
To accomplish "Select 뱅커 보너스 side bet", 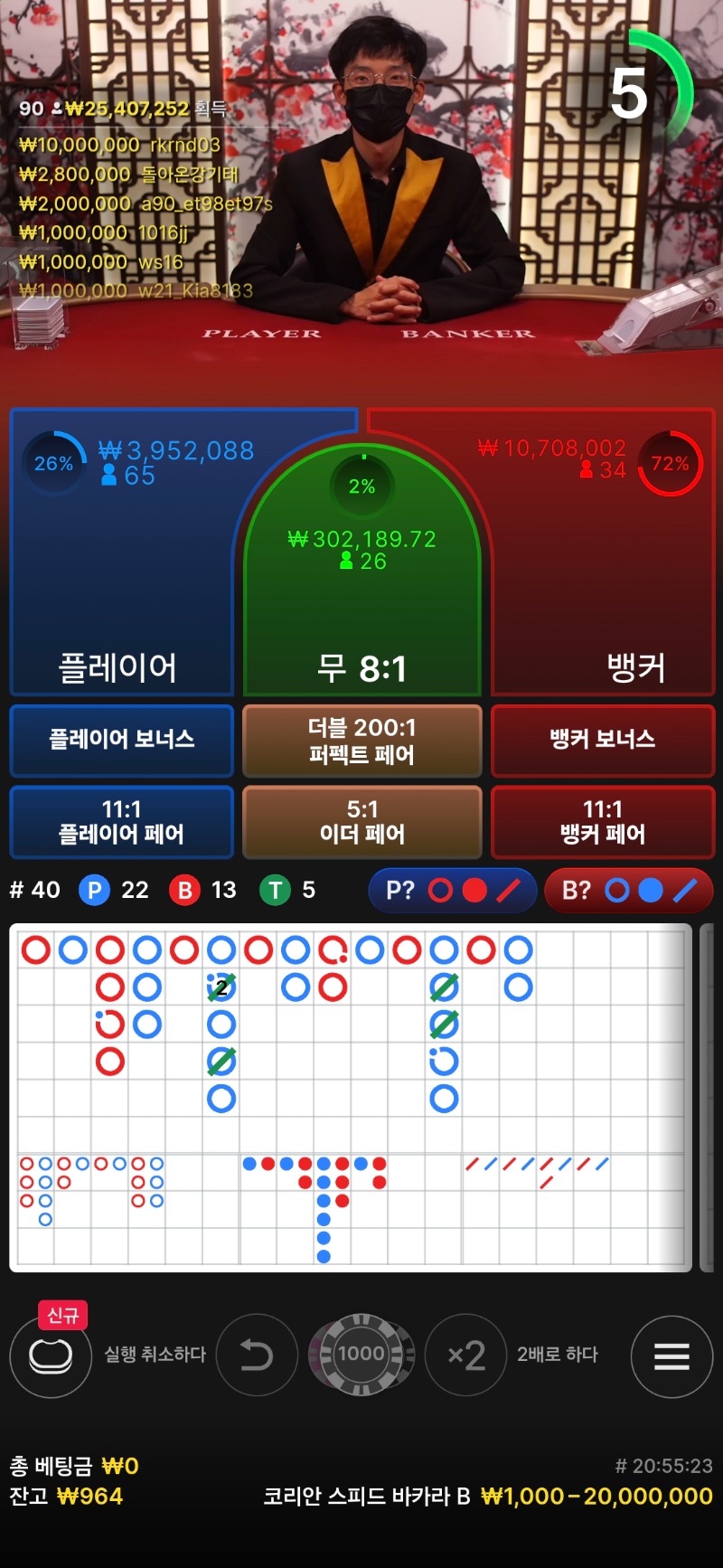I will point(603,741).
